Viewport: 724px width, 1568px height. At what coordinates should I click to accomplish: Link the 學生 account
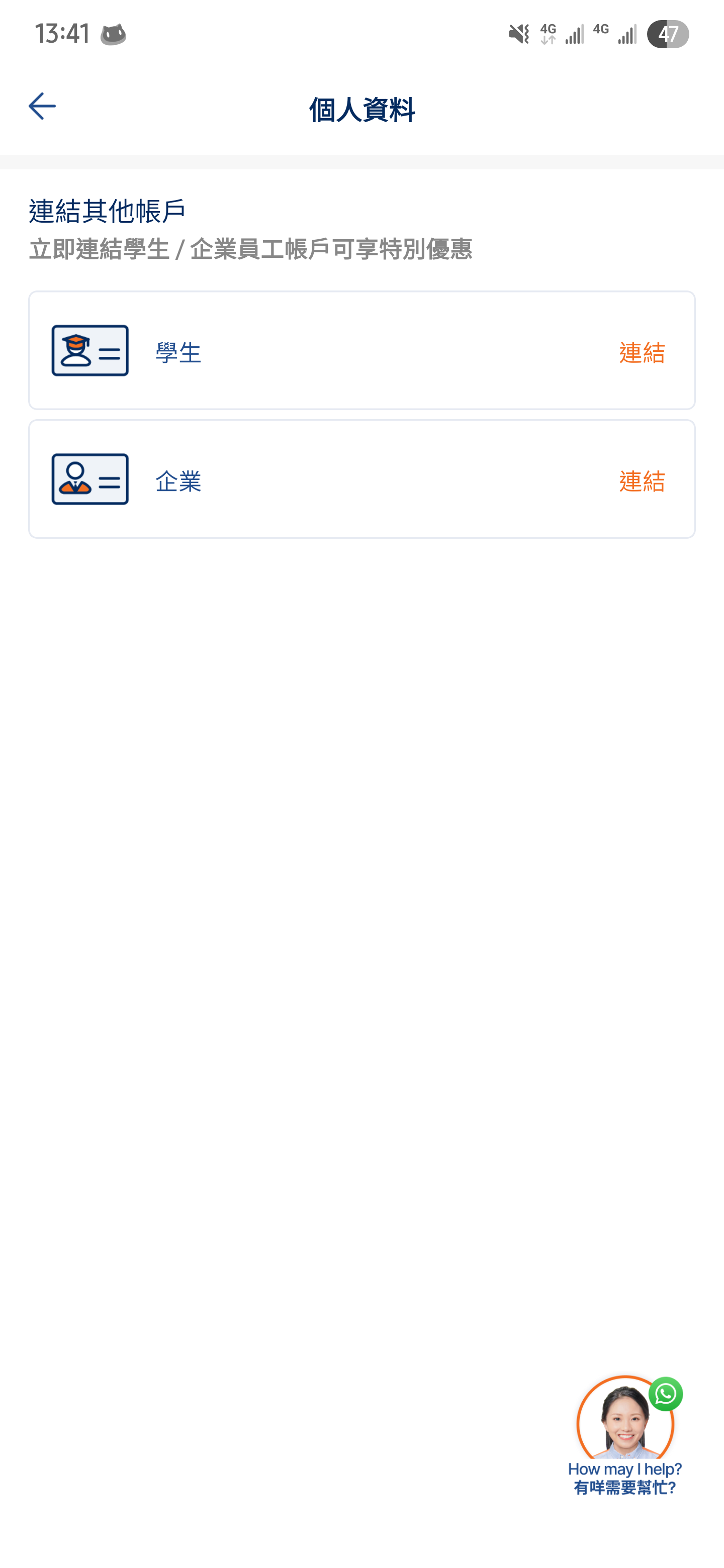coord(641,352)
